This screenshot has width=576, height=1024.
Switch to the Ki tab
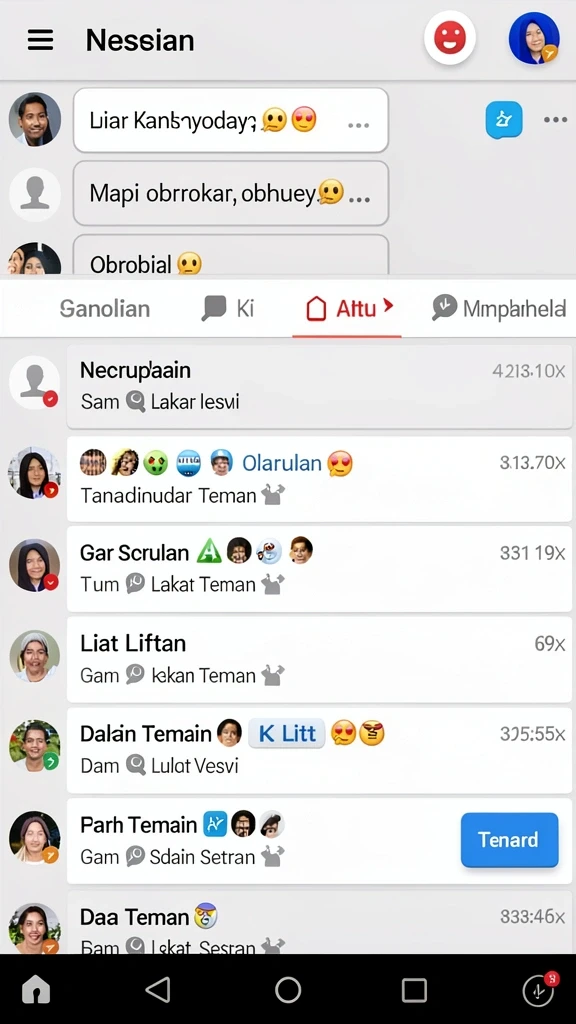click(x=228, y=308)
